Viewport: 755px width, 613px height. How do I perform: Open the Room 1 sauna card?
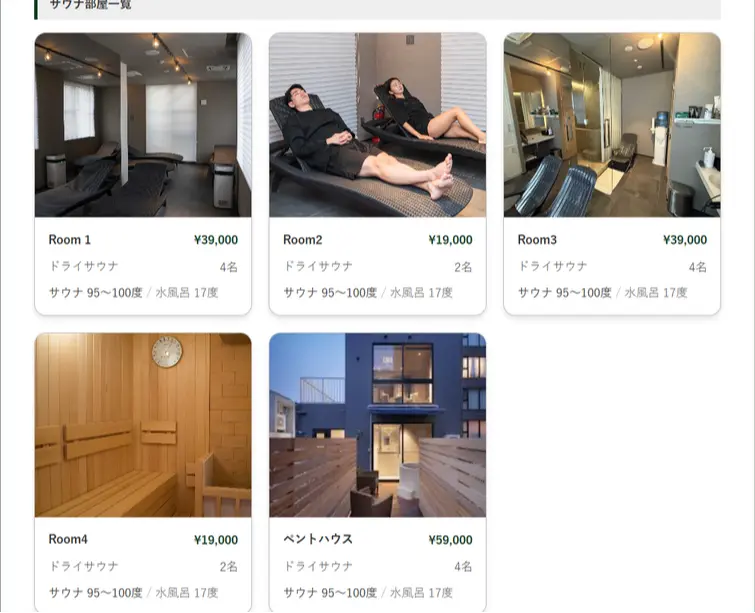click(143, 174)
